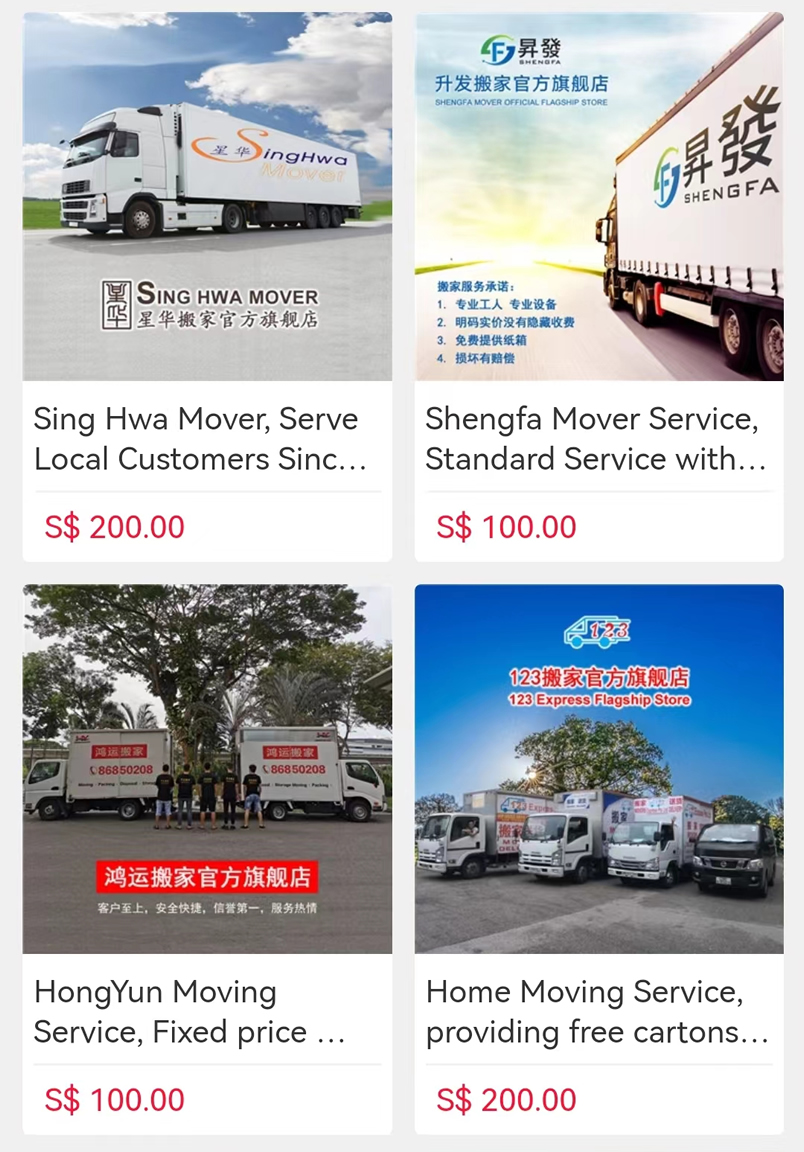Open the Shengfa Mover Service listing thumbnail
804x1152 pixels.
point(598,195)
